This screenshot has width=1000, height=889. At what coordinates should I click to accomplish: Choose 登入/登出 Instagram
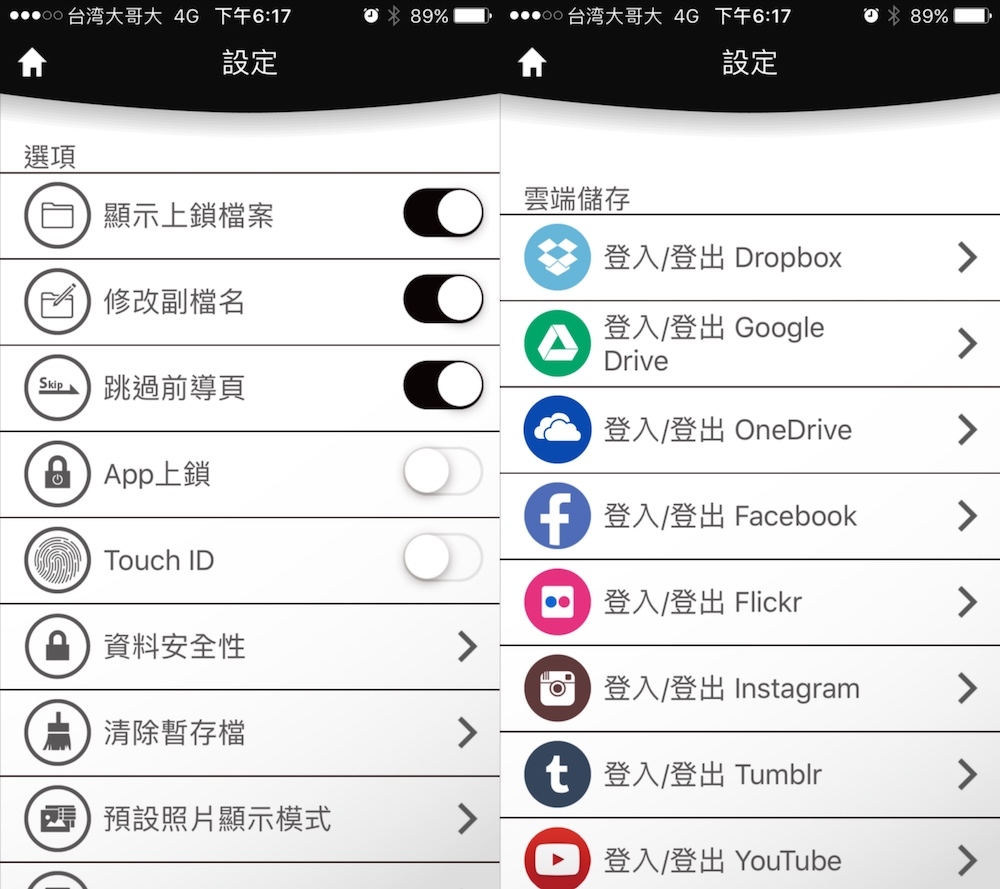[750, 688]
